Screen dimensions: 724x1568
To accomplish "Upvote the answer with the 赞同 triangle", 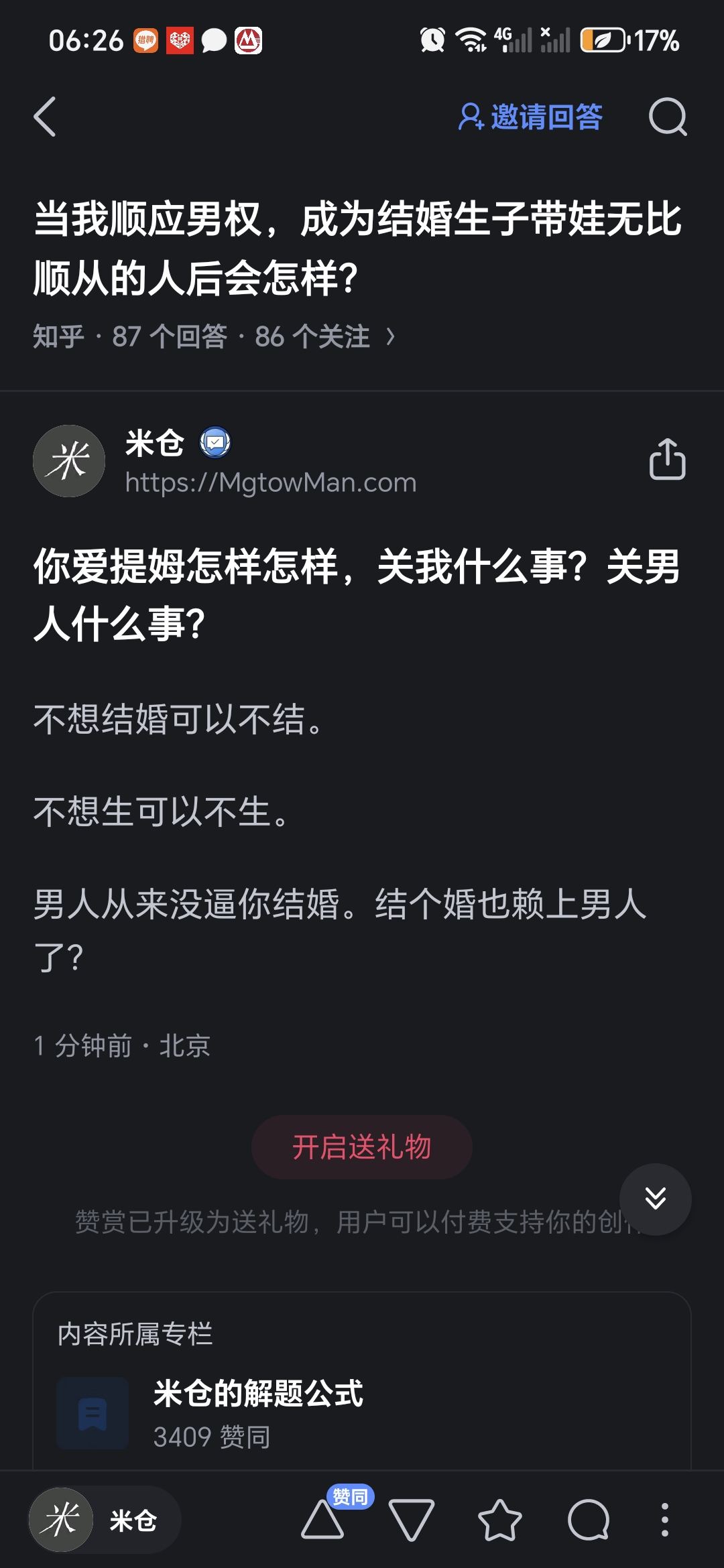I will tap(322, 1520).
